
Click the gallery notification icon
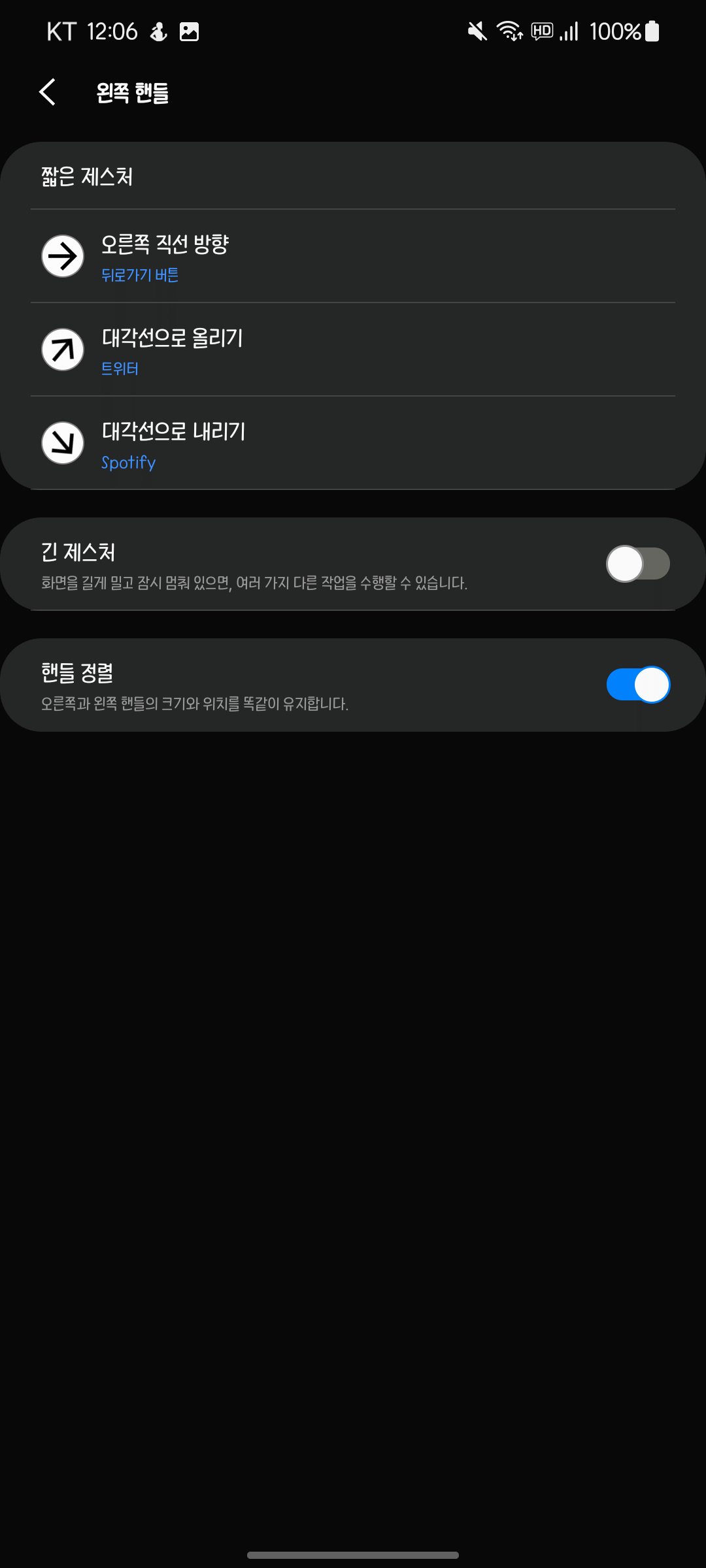click(188, 30)
